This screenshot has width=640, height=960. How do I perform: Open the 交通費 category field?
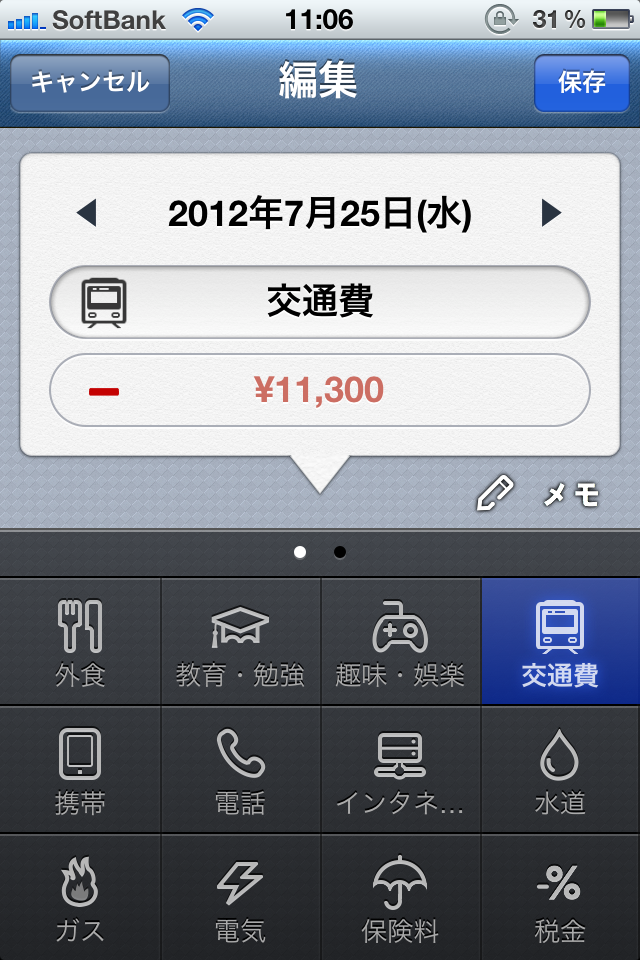point(320,302)
